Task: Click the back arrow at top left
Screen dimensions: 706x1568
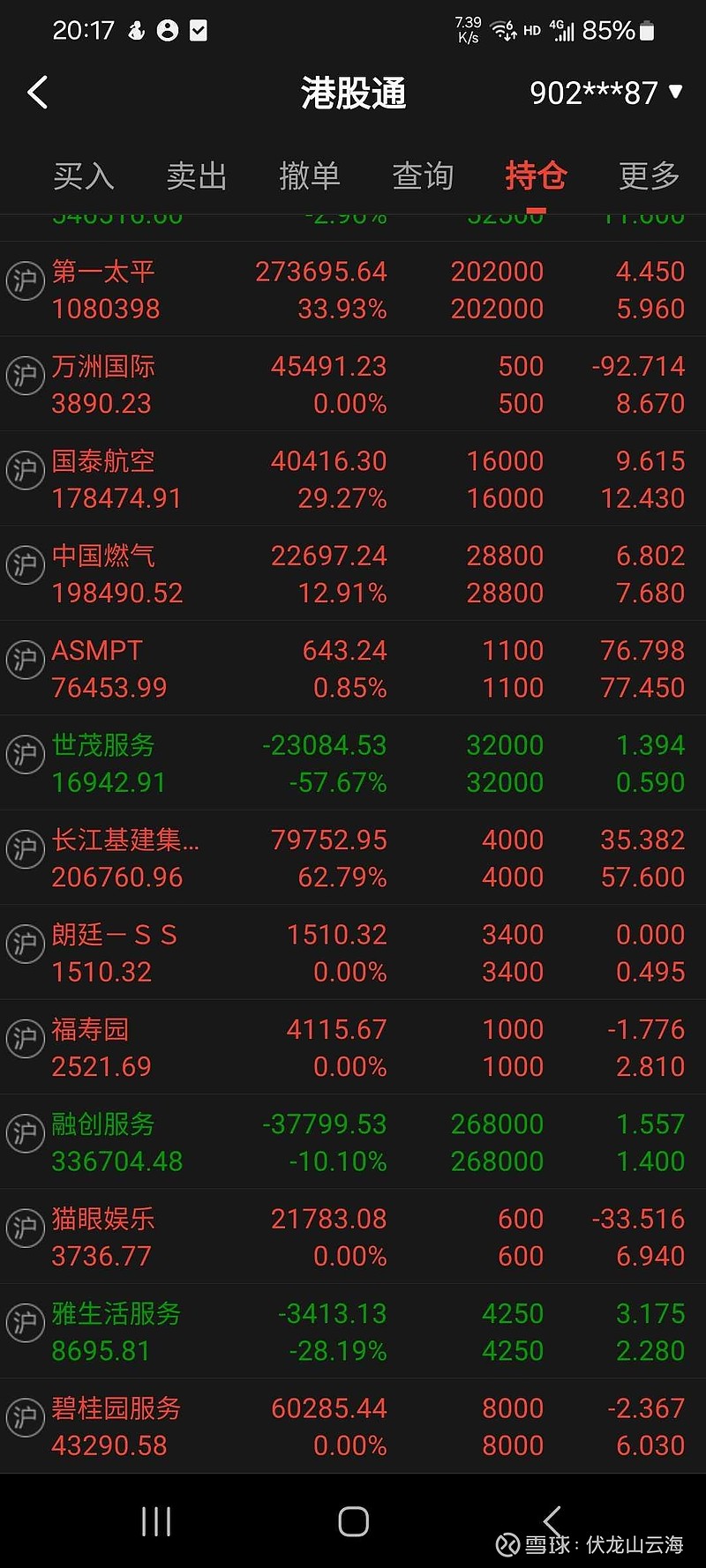Action: click(37, 92)
